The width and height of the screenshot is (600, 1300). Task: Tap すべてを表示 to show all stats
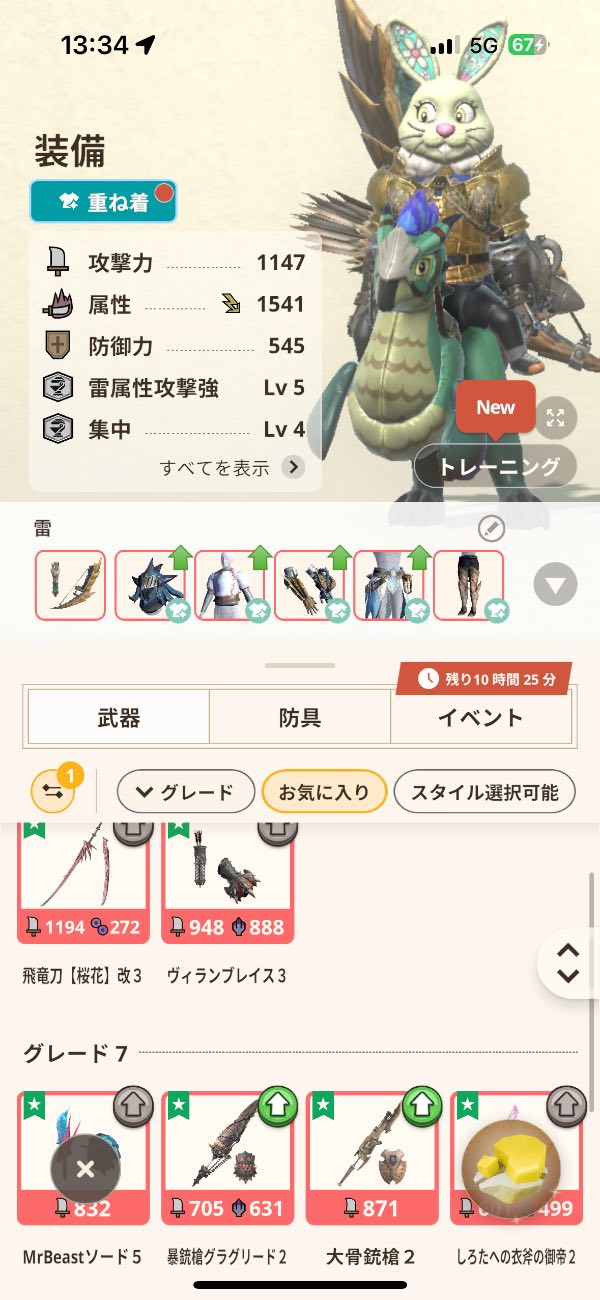coord(230,467)
